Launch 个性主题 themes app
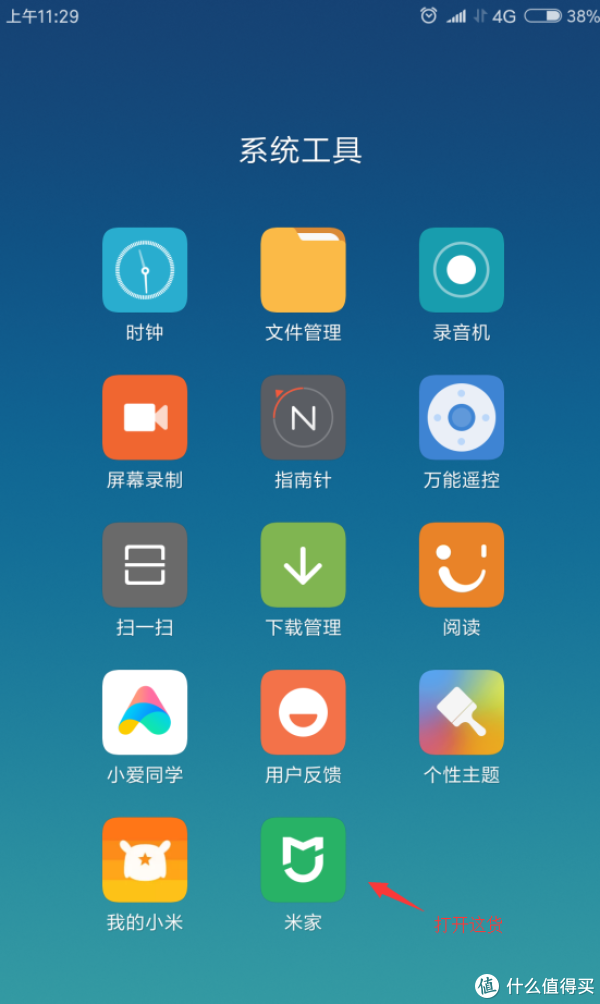 pyautogui.click(x=461, y=712)
